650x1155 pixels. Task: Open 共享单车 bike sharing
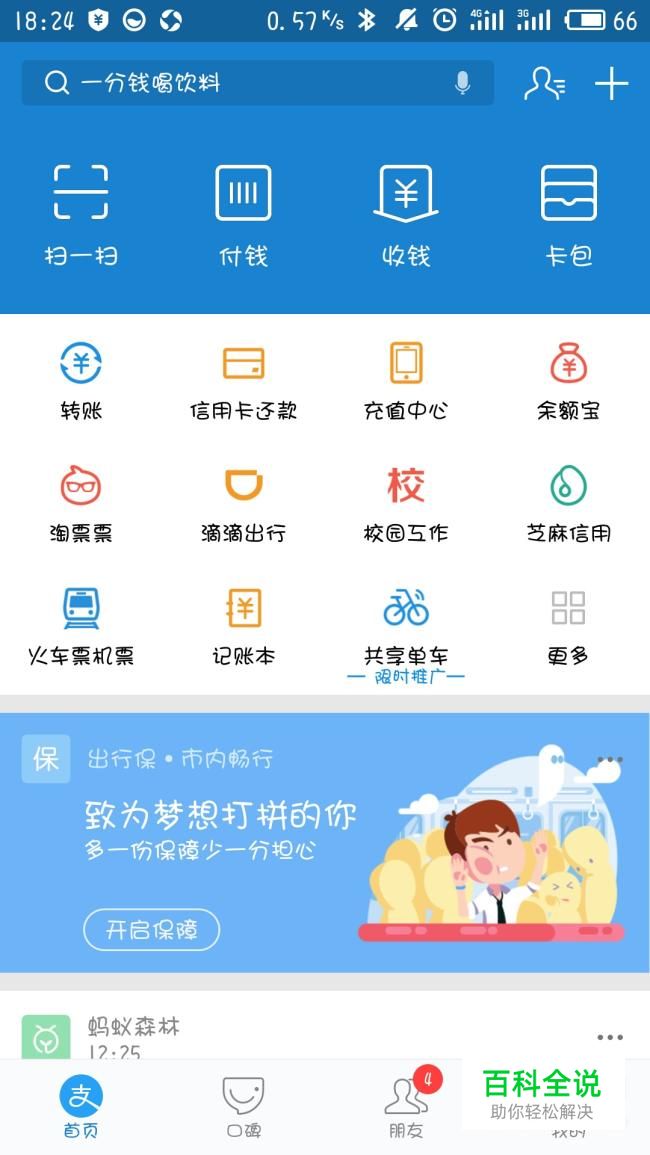405,627
